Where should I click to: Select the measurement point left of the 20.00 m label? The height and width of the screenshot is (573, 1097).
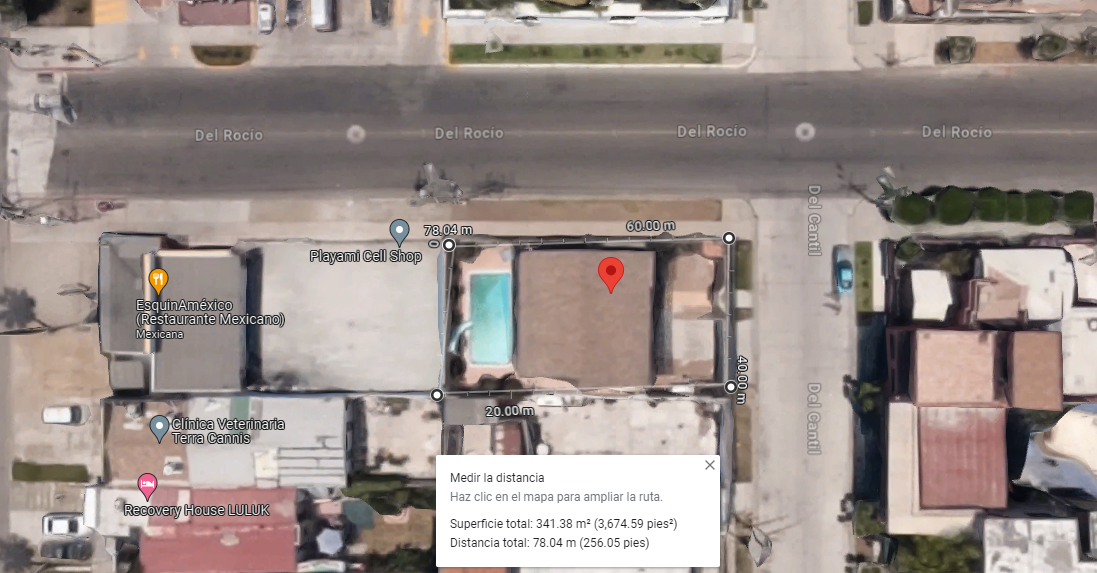pyautogui.click(x=437, y=395)
